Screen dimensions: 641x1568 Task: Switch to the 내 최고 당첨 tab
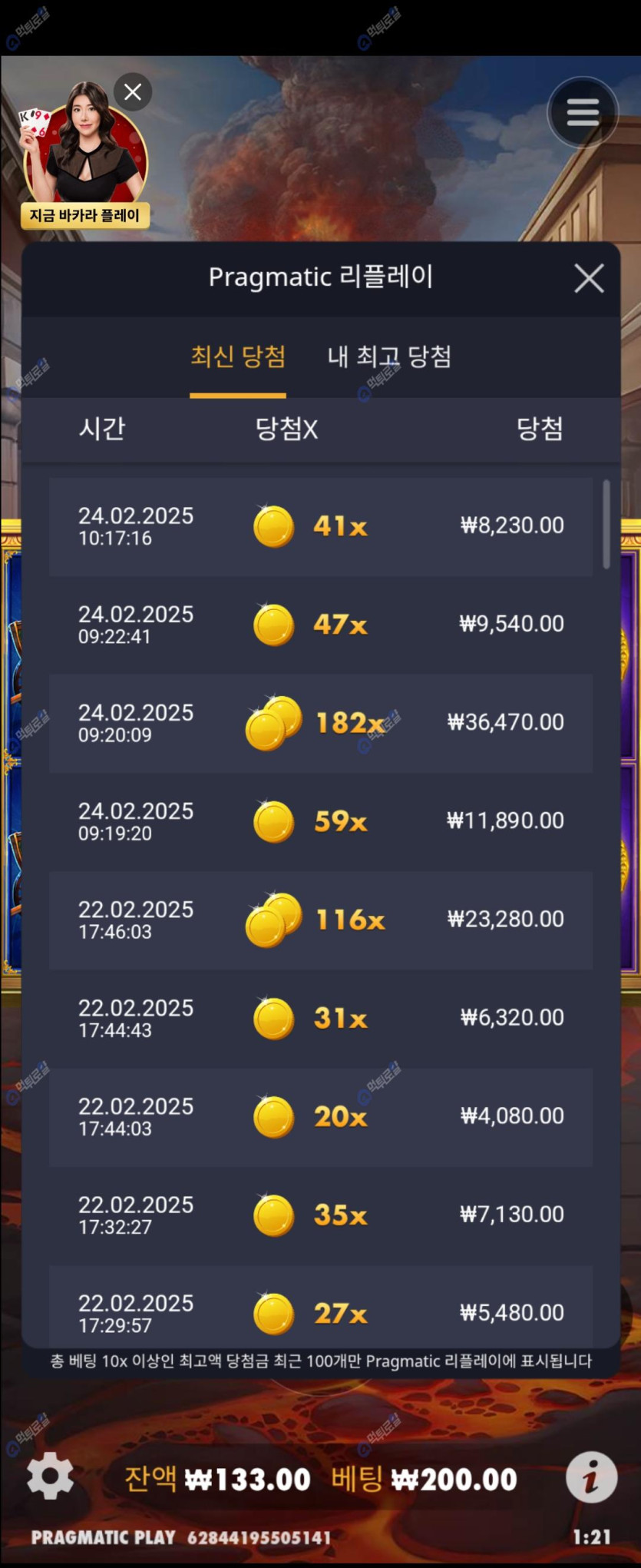click(x=389, y=356)
